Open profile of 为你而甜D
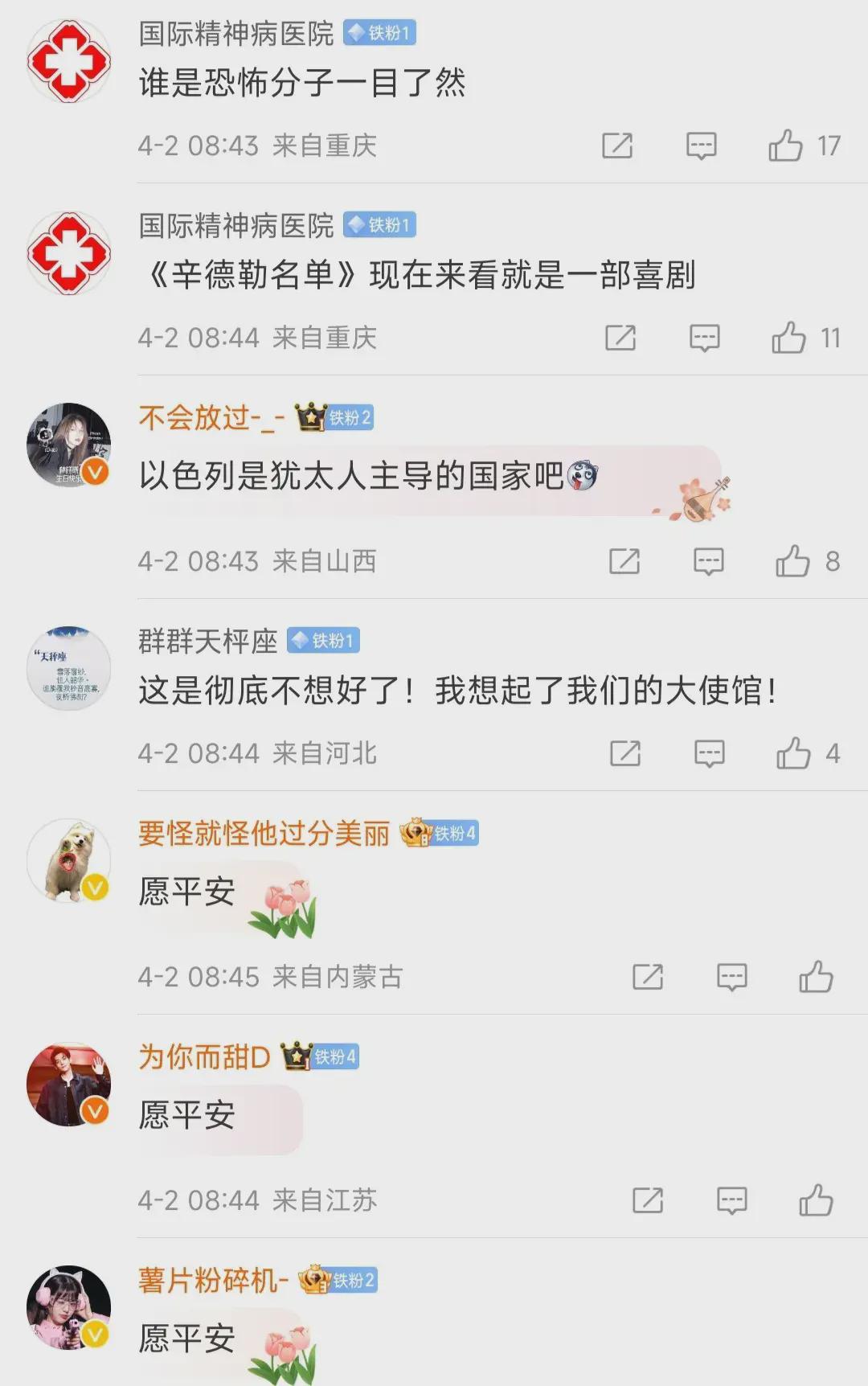Screen dimensions: 868x1386 [204, 1057]
